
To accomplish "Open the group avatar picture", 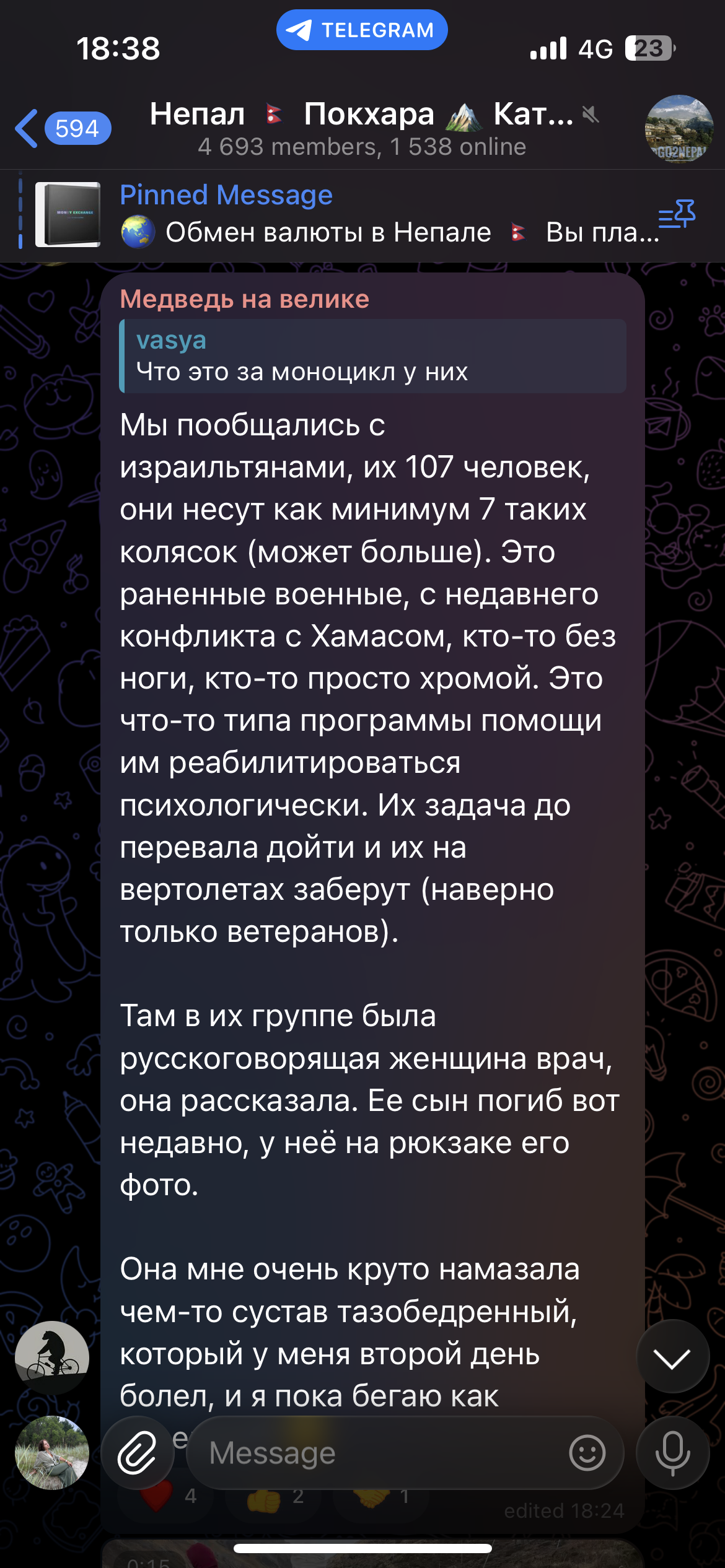I will [679, 129].
